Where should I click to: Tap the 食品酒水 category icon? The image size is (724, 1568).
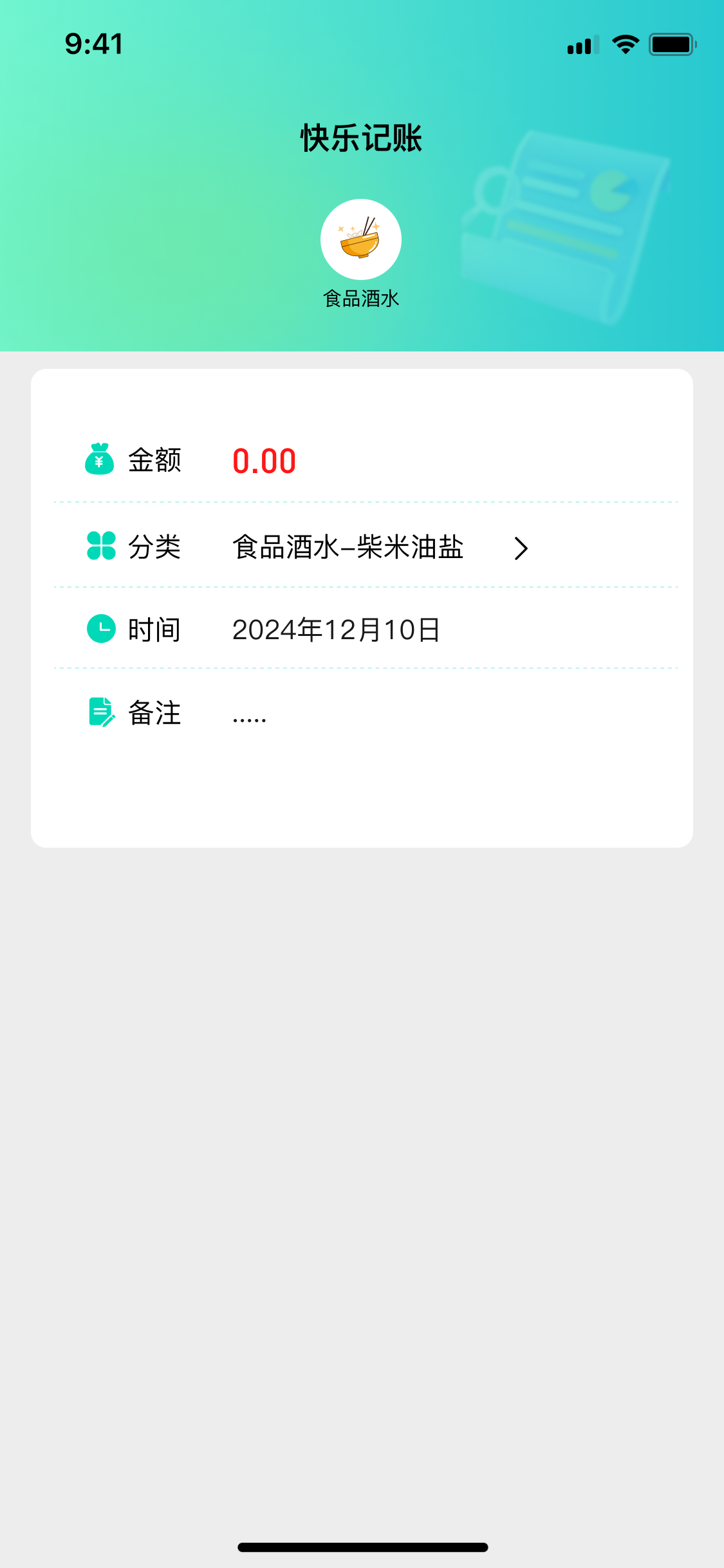361,239
